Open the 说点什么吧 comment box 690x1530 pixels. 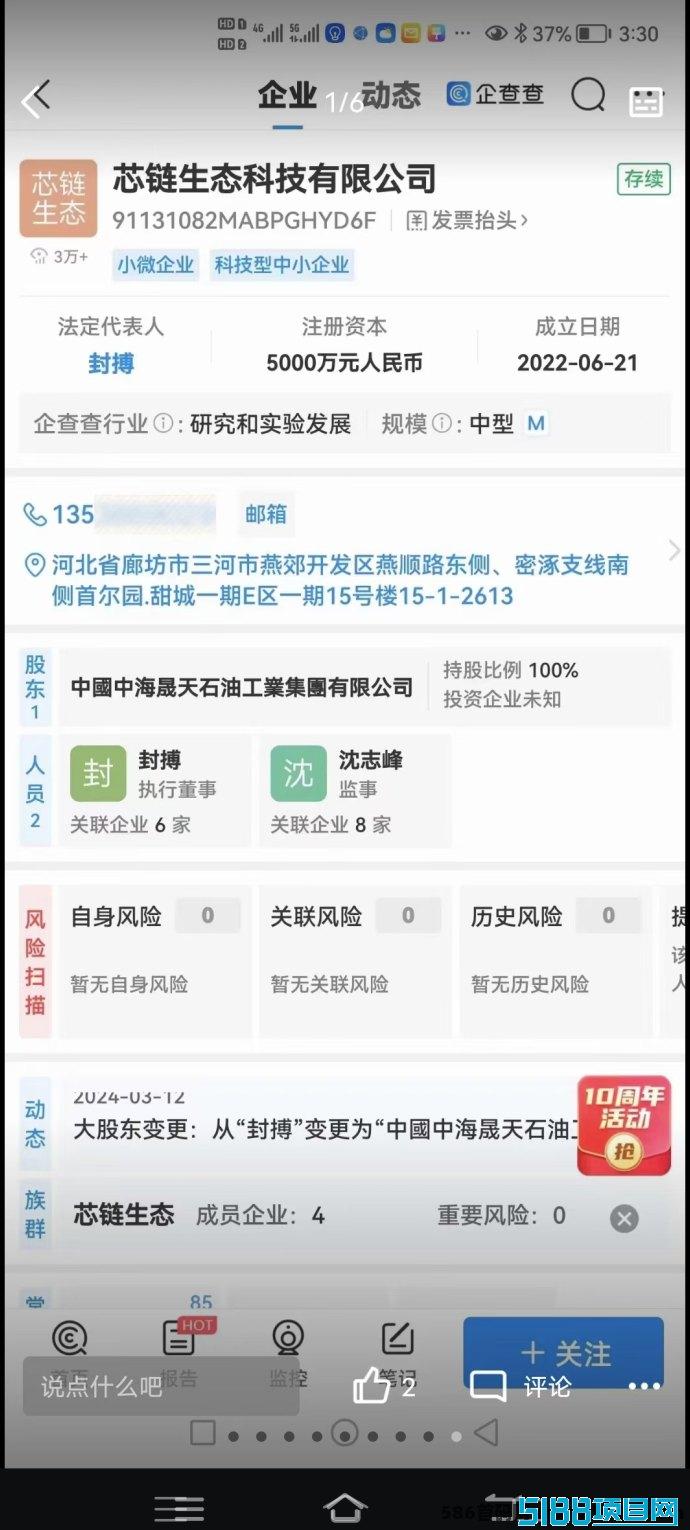(x=160, y=1386)
